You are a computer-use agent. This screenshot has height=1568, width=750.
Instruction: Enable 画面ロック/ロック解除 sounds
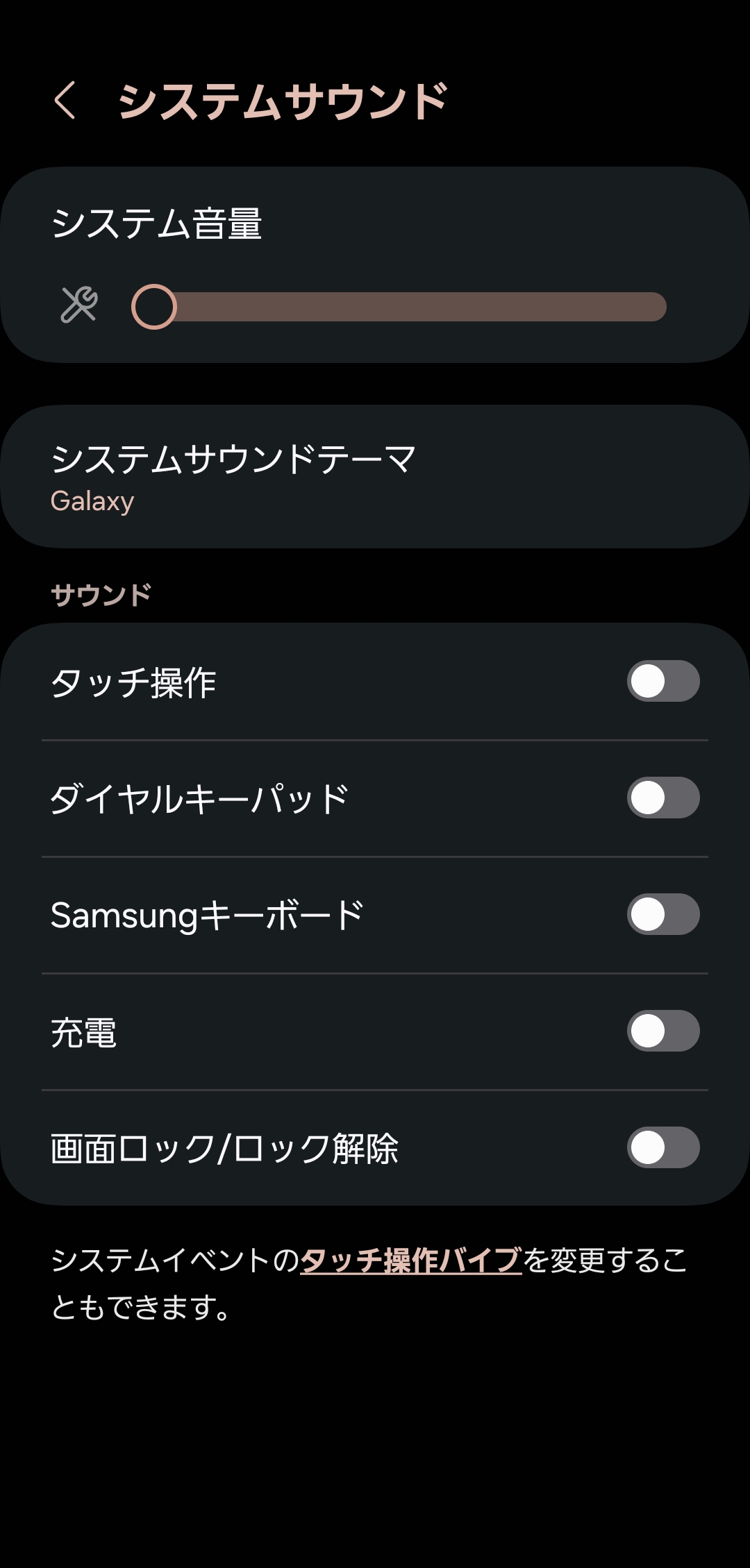662,1149
